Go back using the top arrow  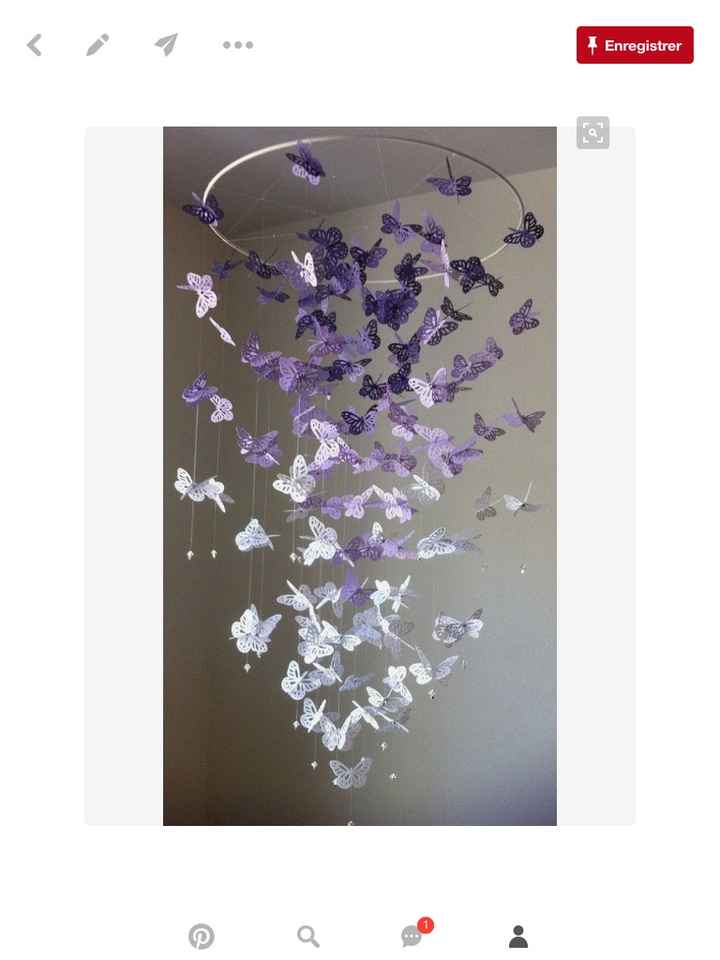35,45
